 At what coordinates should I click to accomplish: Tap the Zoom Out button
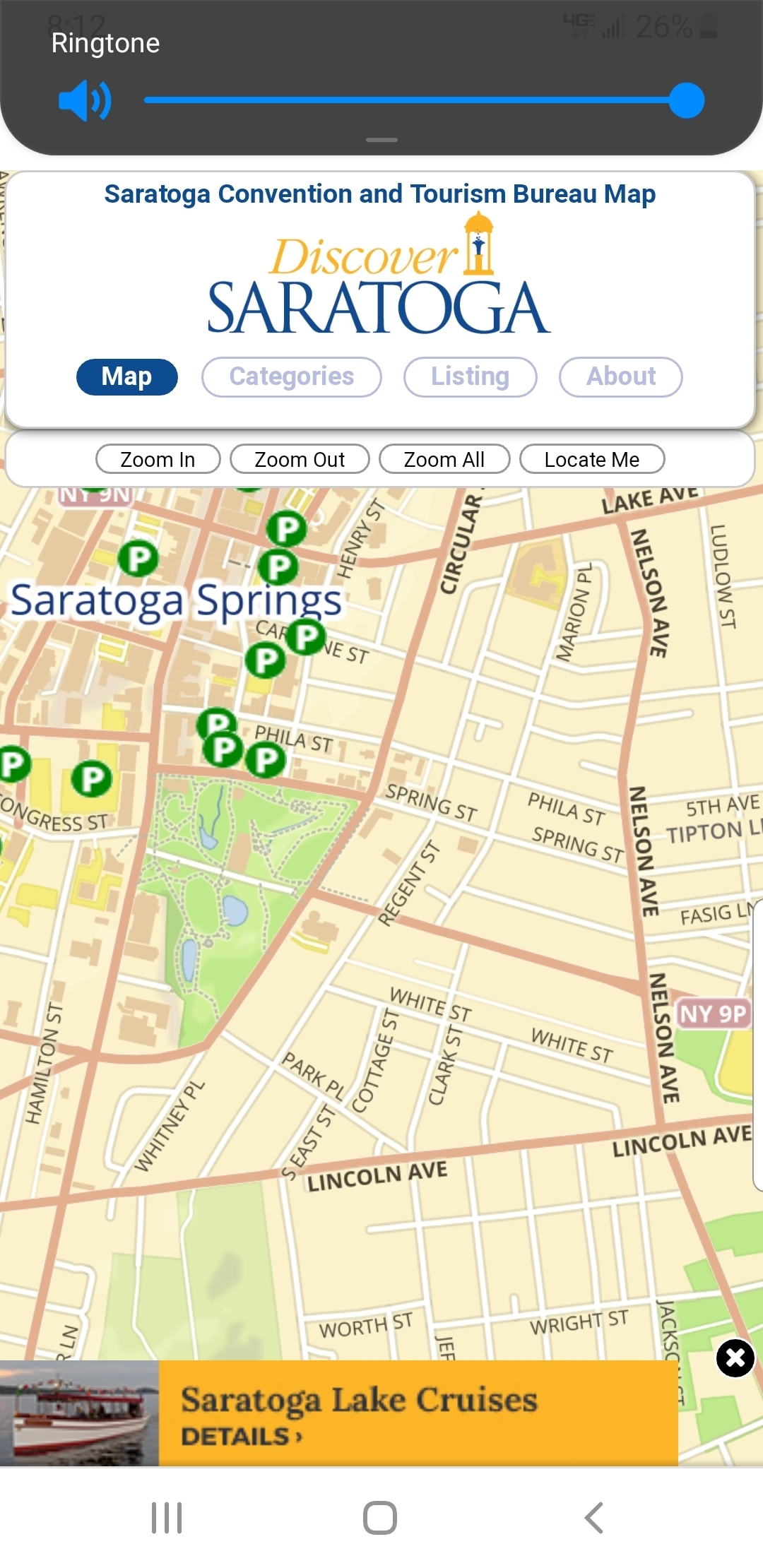click(300, 459)
